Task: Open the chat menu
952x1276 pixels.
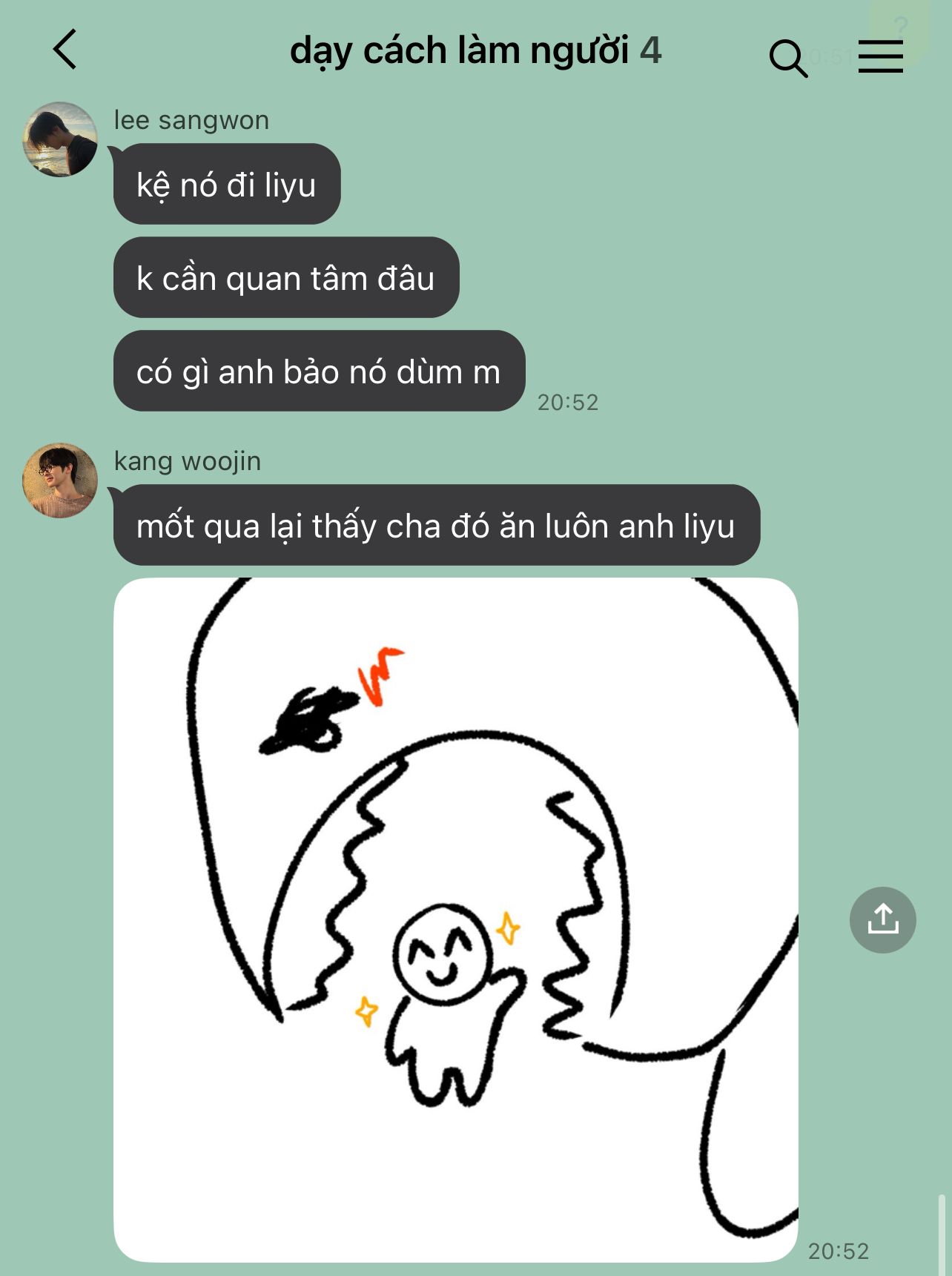Action: [x=880, y=56]
